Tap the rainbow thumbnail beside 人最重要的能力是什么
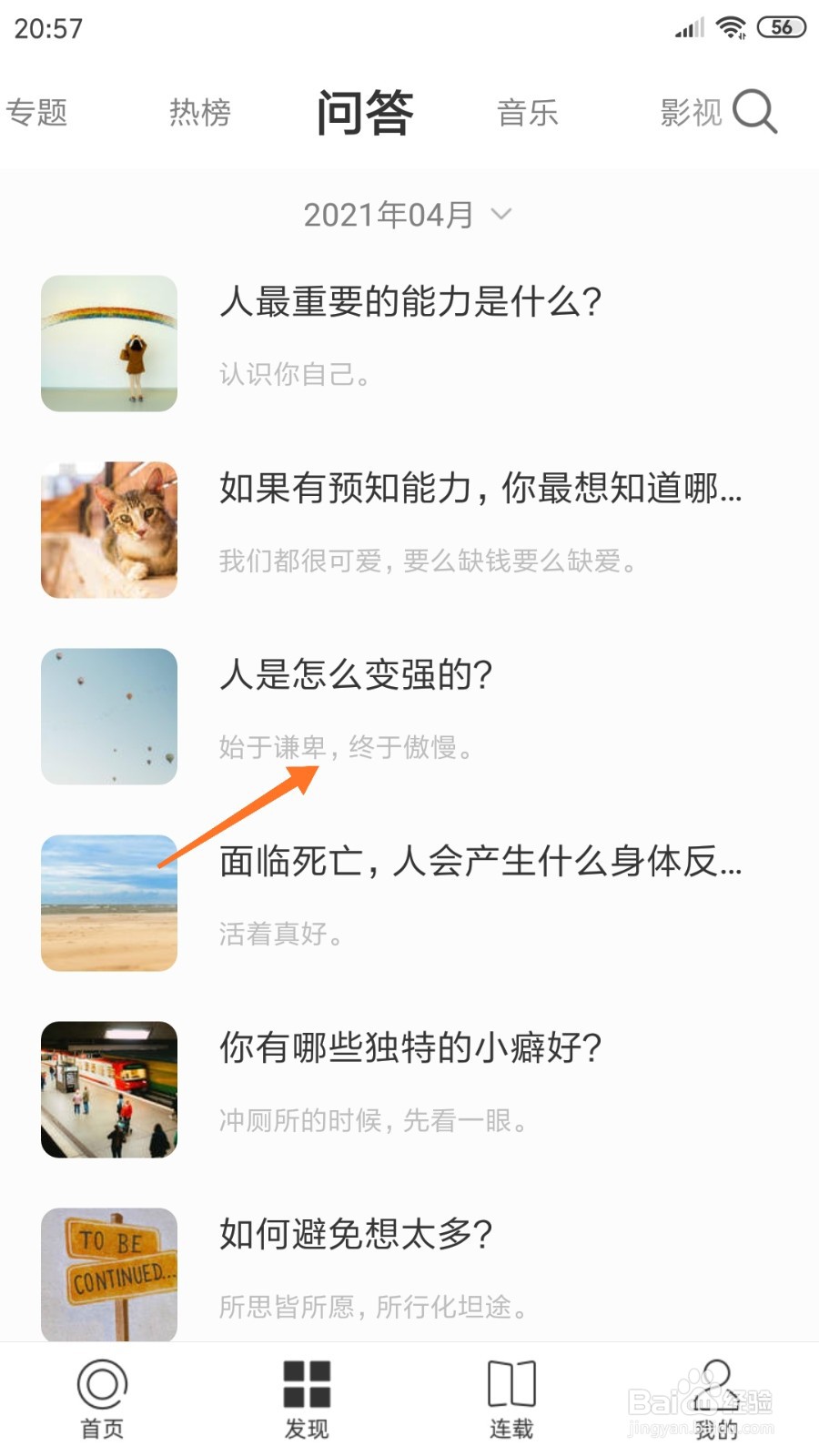This screenshot has width=819, height=1456. [x=108, y=343]
